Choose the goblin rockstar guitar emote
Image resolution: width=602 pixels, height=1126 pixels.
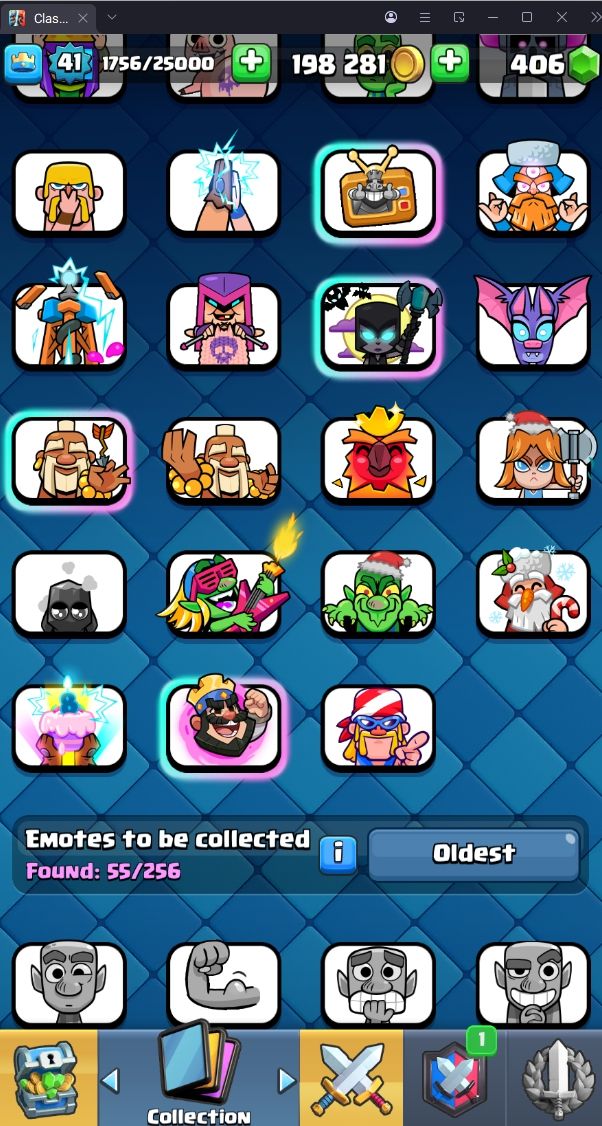click(223, 593)
